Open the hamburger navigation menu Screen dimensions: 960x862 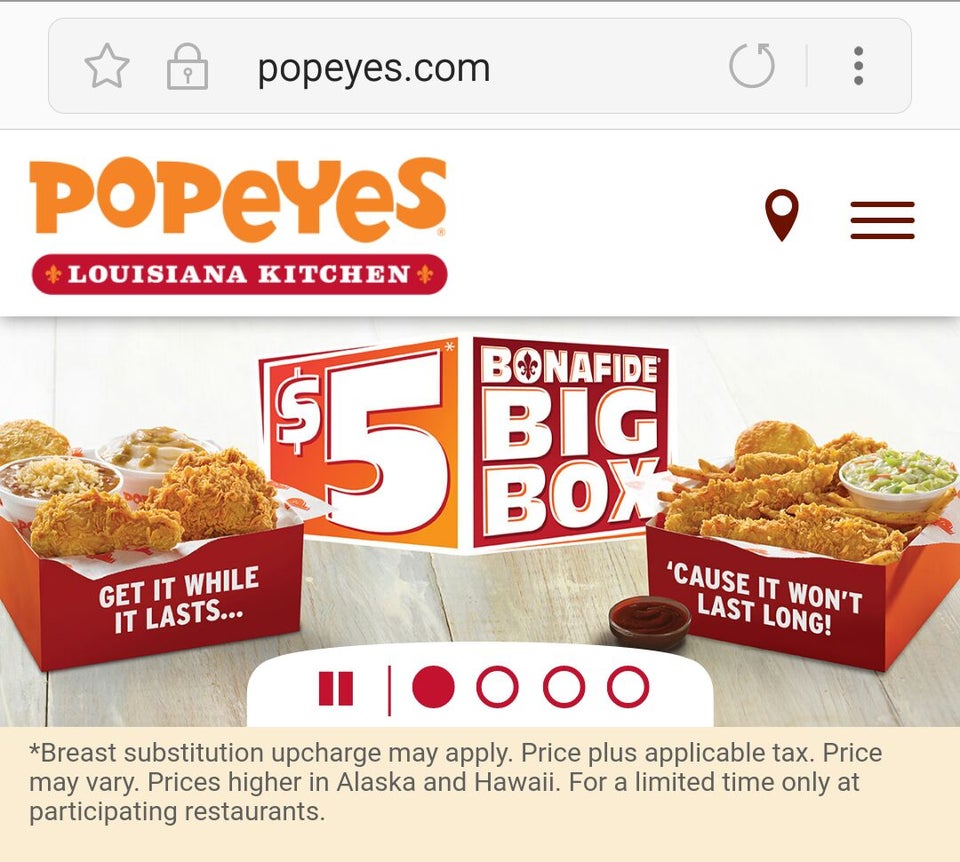point(882,220)
